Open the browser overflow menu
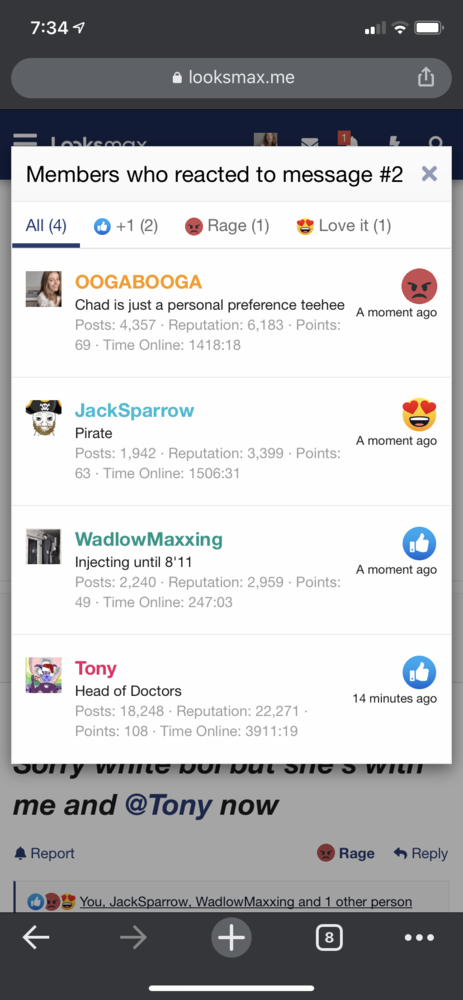This screenshot has width=463, height=1000. point(419,937)
